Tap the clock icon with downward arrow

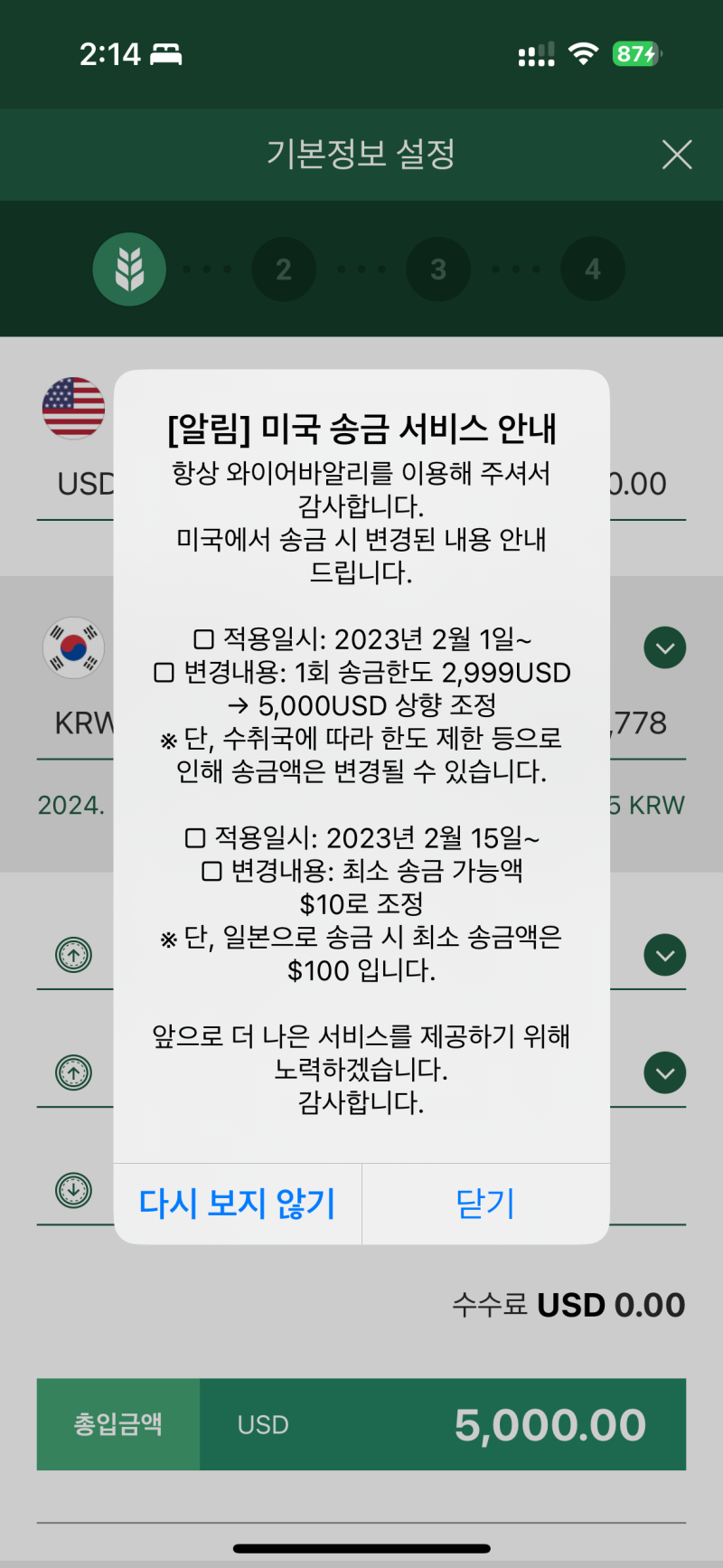coord(74,1190)
